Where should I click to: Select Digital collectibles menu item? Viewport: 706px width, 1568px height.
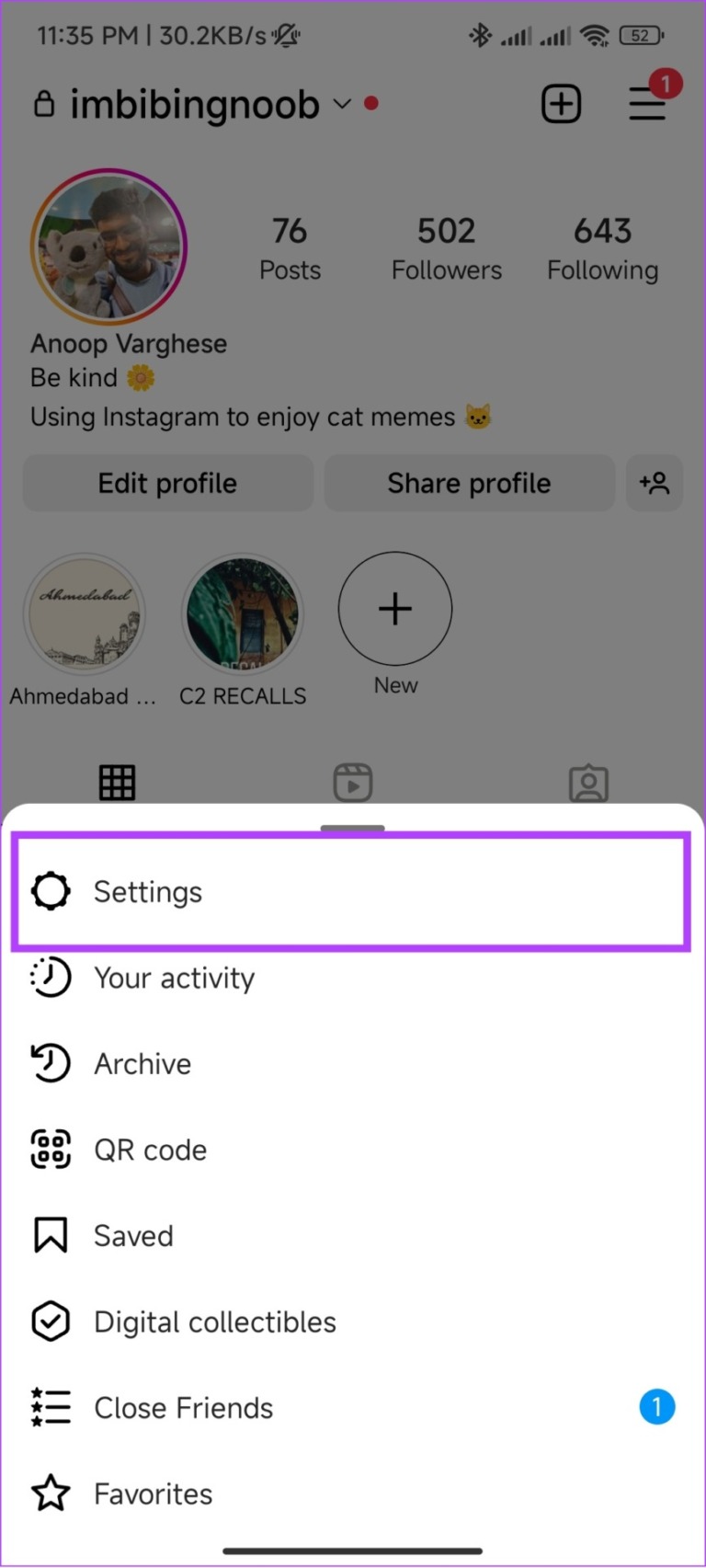point(214,1322)
